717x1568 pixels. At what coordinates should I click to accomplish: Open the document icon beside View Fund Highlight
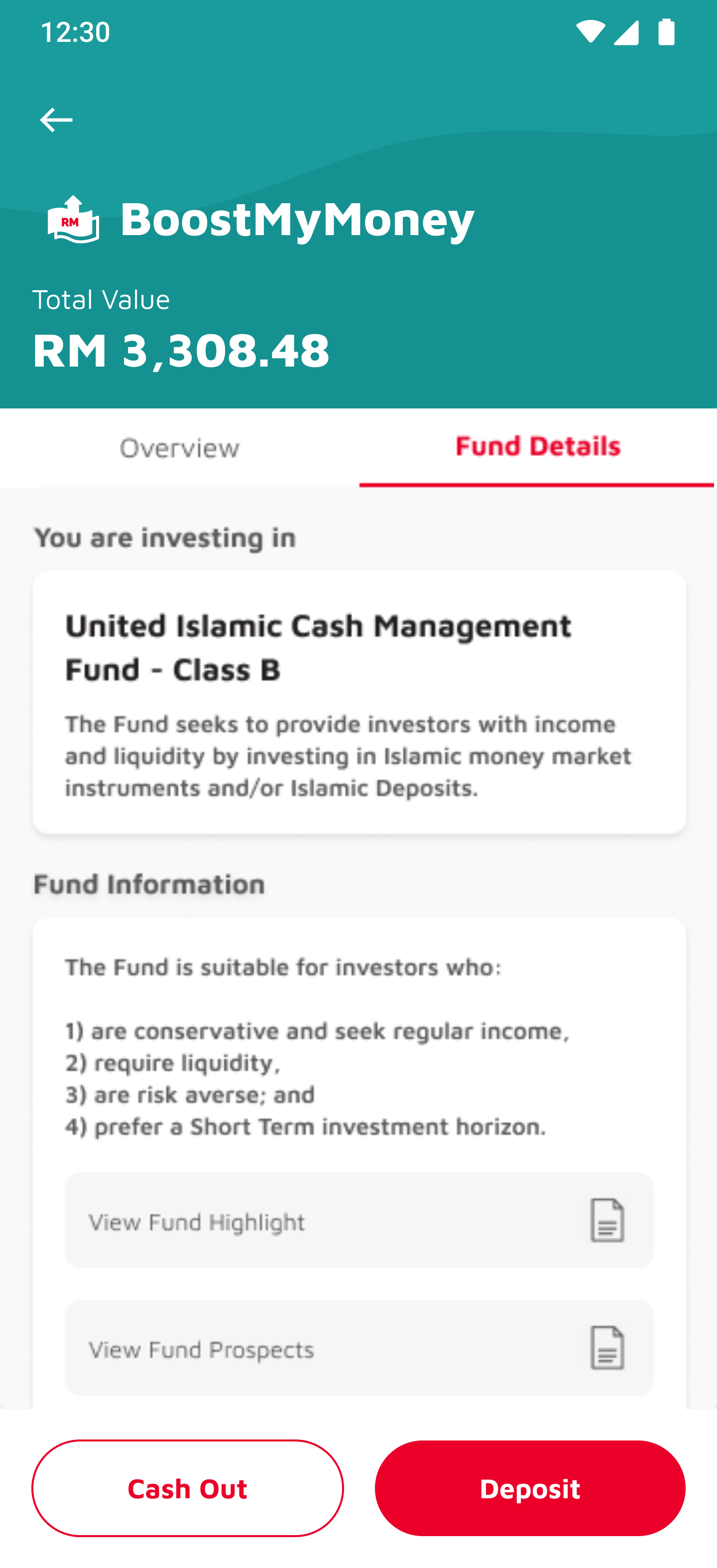tap(606, 1222)
